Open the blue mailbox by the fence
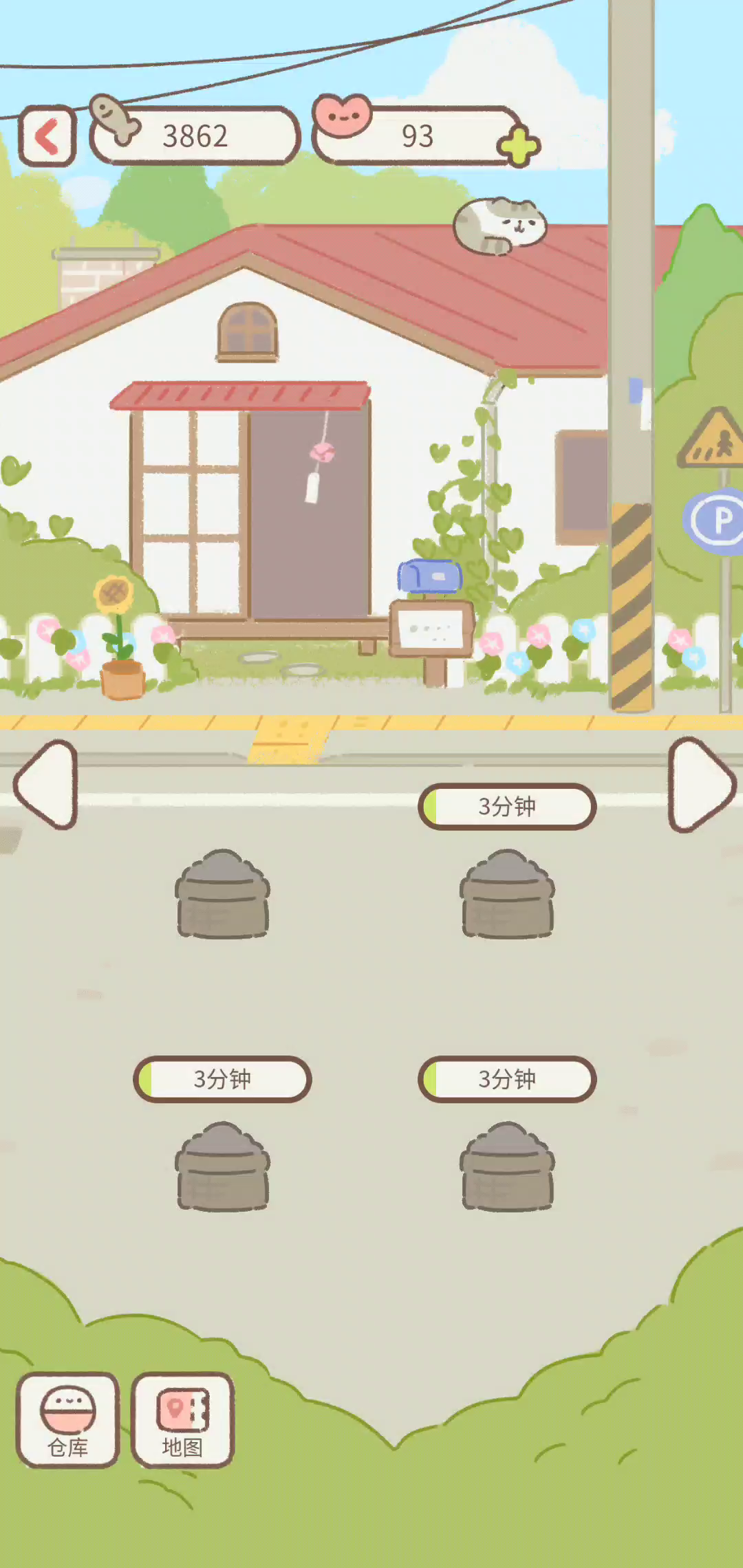 click(429, 576)
